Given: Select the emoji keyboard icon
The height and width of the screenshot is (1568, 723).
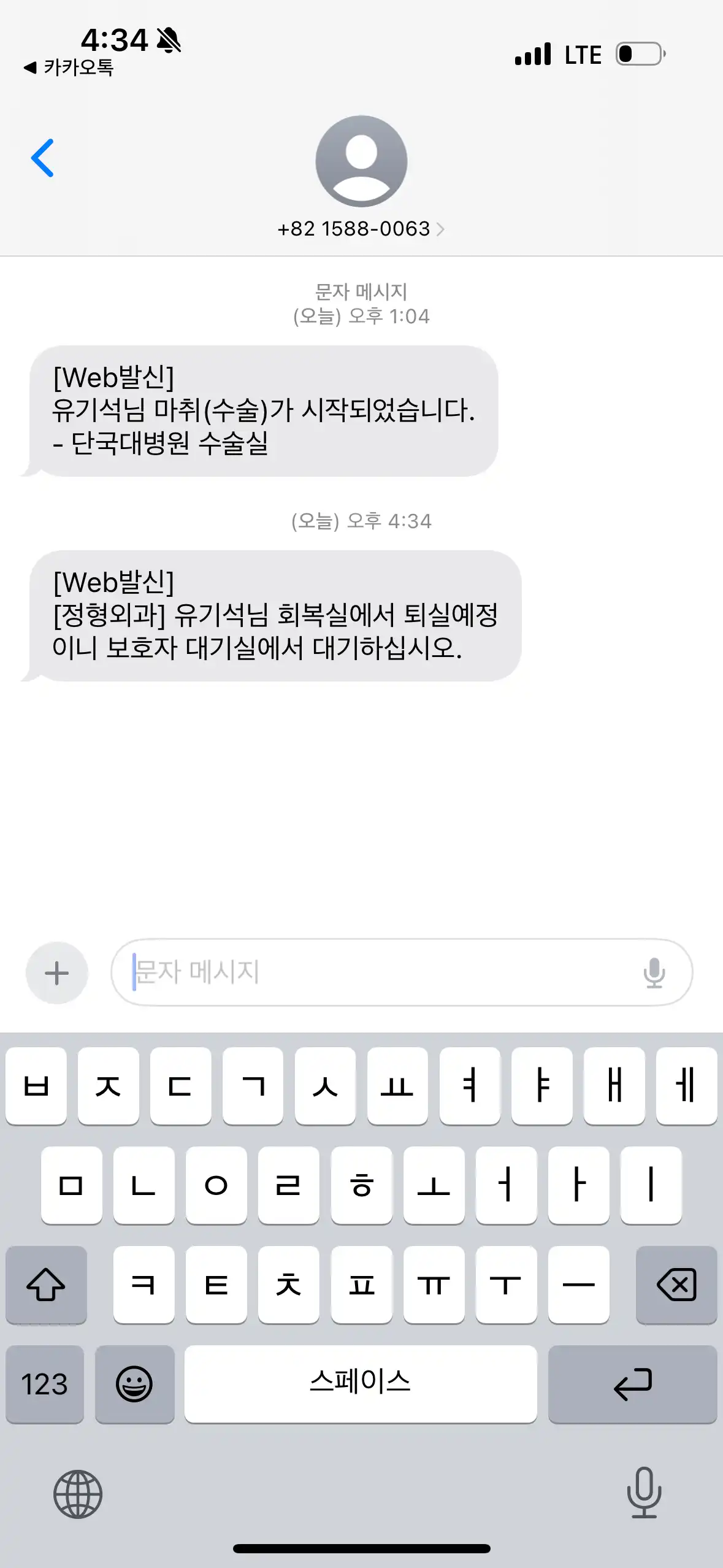Looking at the screenshot, I should pyautogui.click(x=135, y=1383).
